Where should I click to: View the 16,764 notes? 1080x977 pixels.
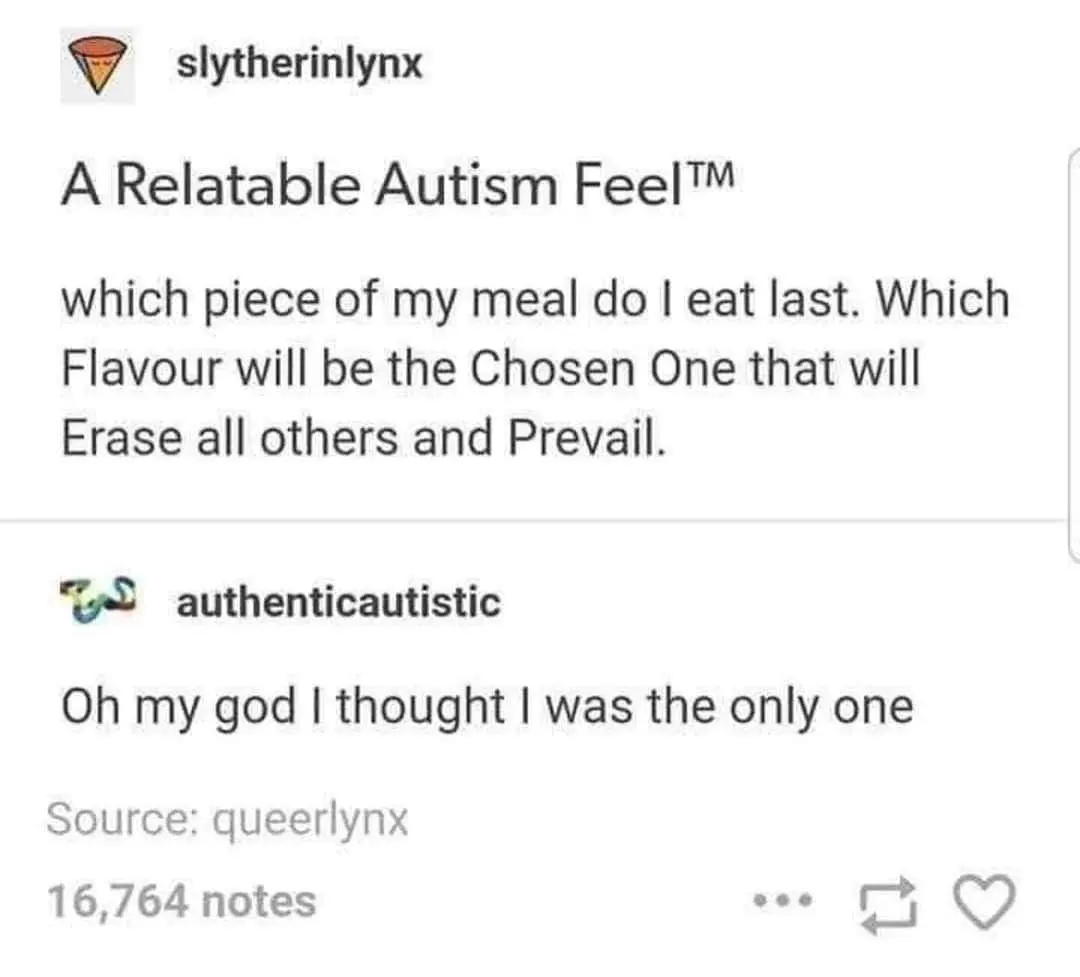click(182, 901)
